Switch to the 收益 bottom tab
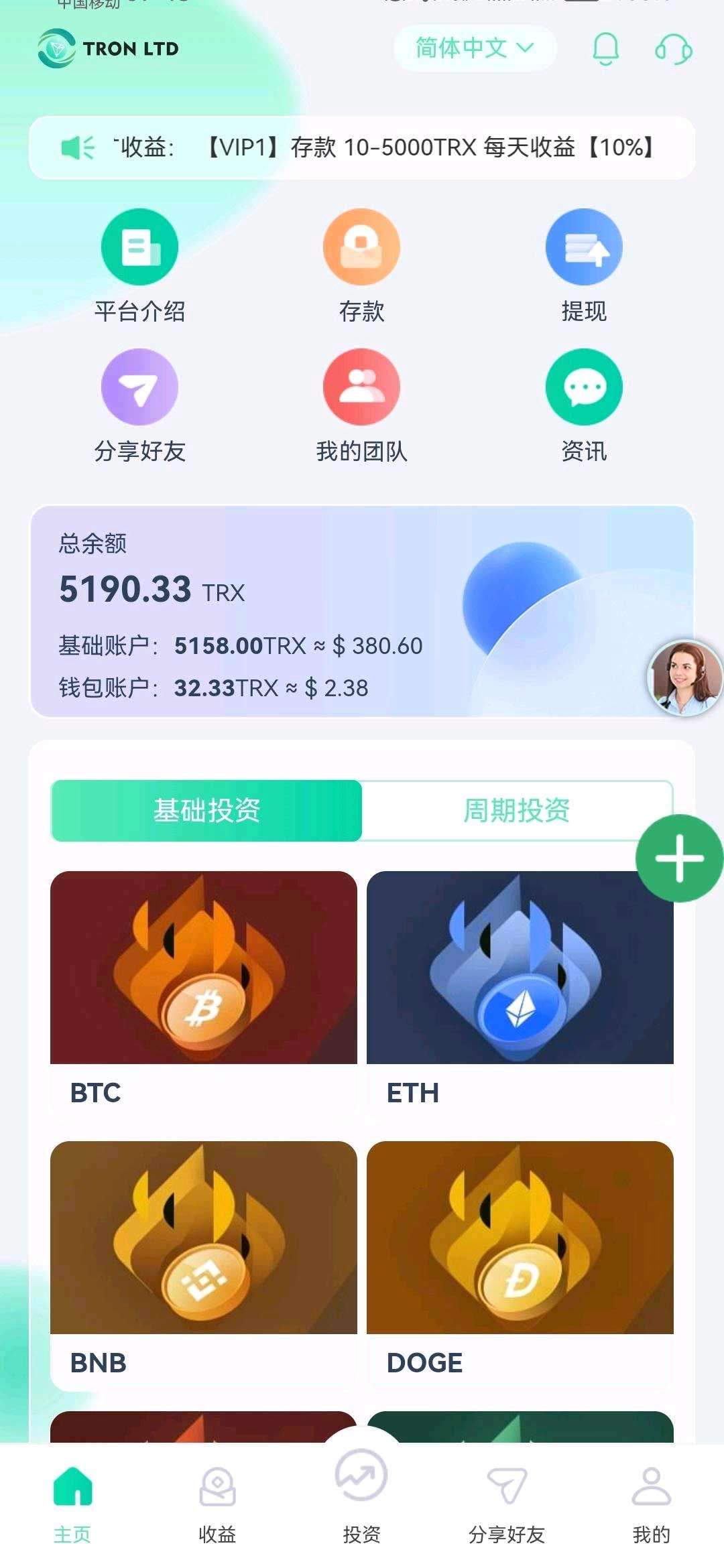The width and height of the screenshot is (724, 1568). pyautogui.click(x=217, y=1501)
